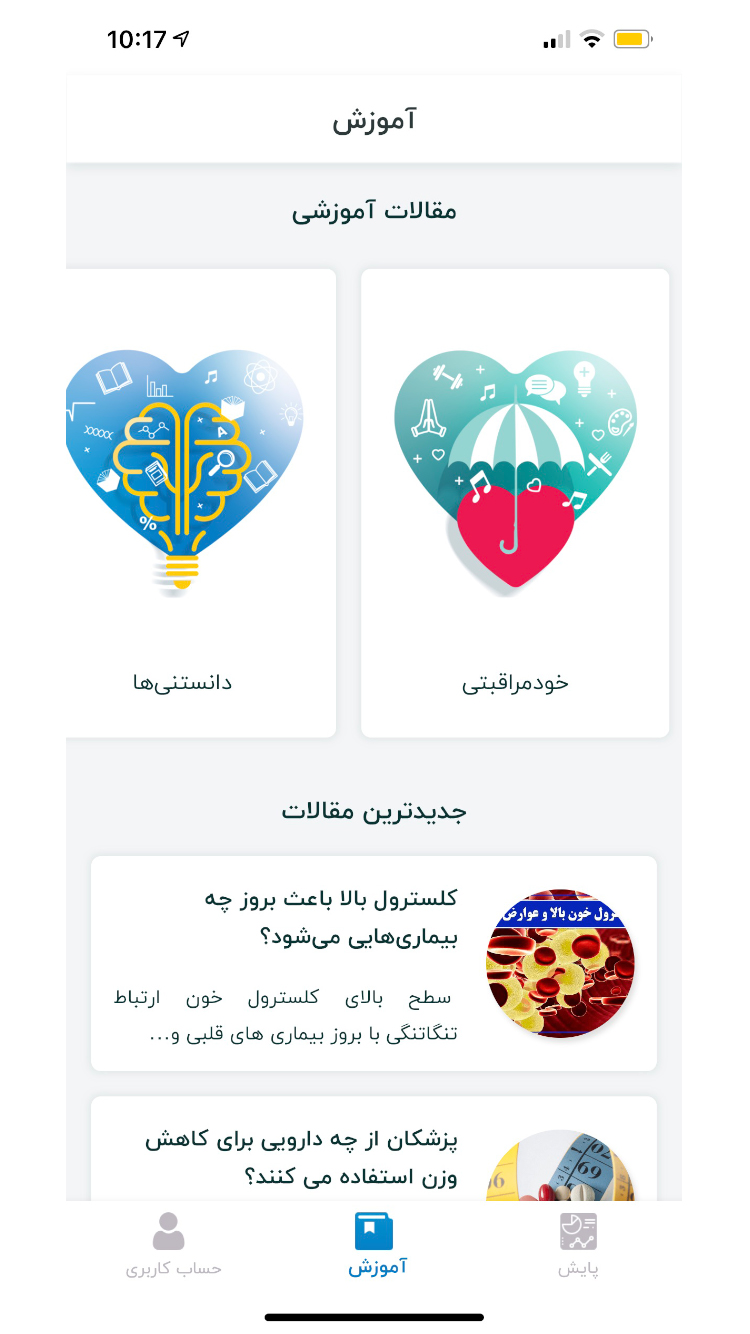Switch to the پایش tab

pos(578,1245)
